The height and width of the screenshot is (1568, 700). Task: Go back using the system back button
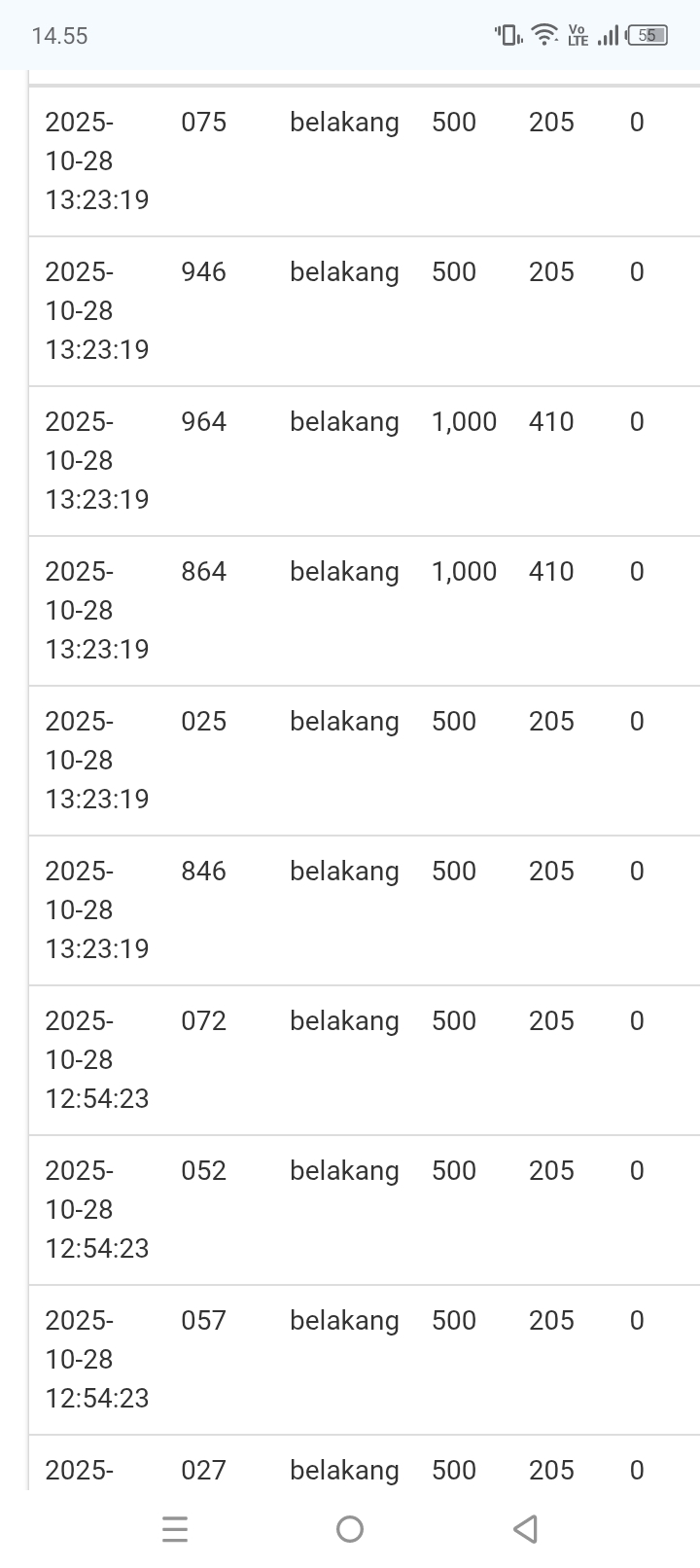click(525, 1529)
